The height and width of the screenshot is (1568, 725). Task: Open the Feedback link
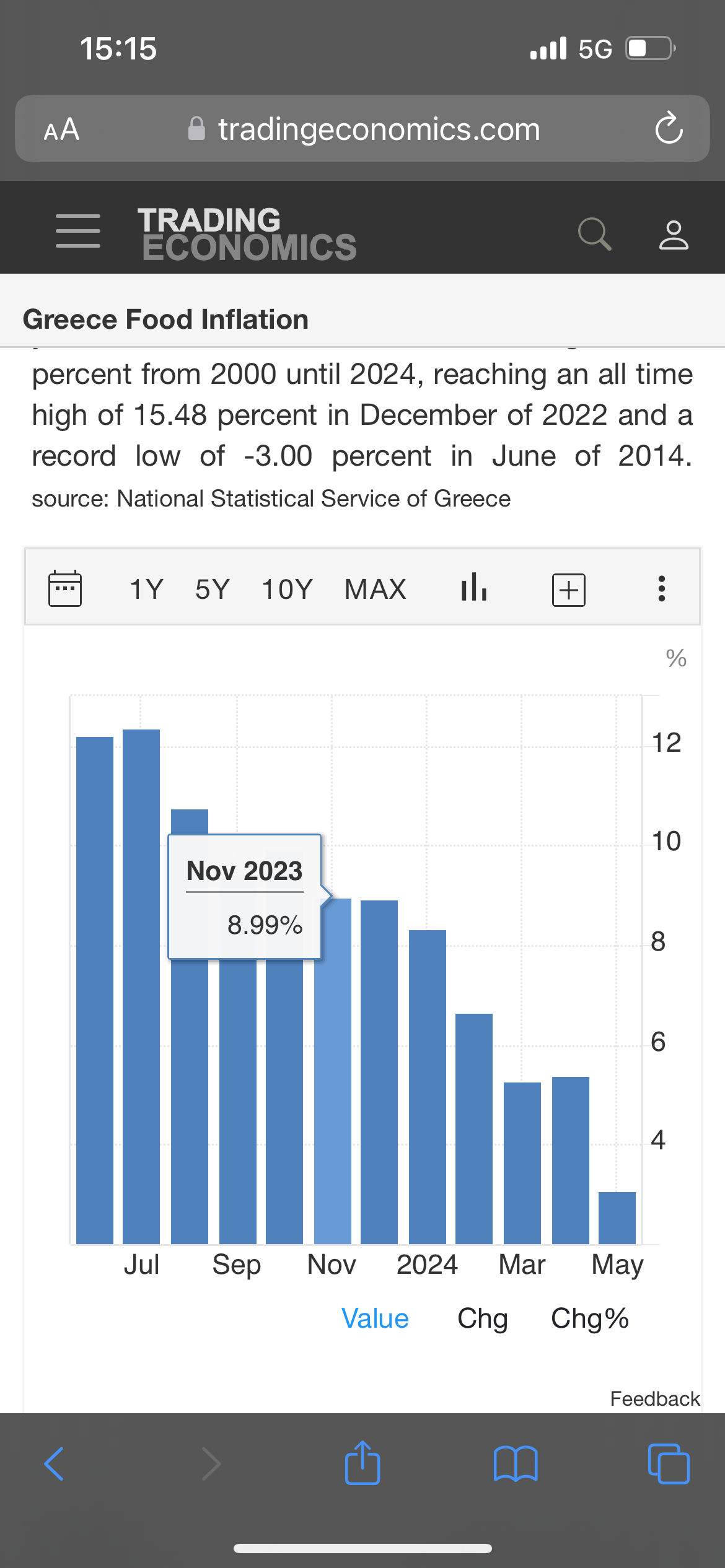tap(654, 1398)
